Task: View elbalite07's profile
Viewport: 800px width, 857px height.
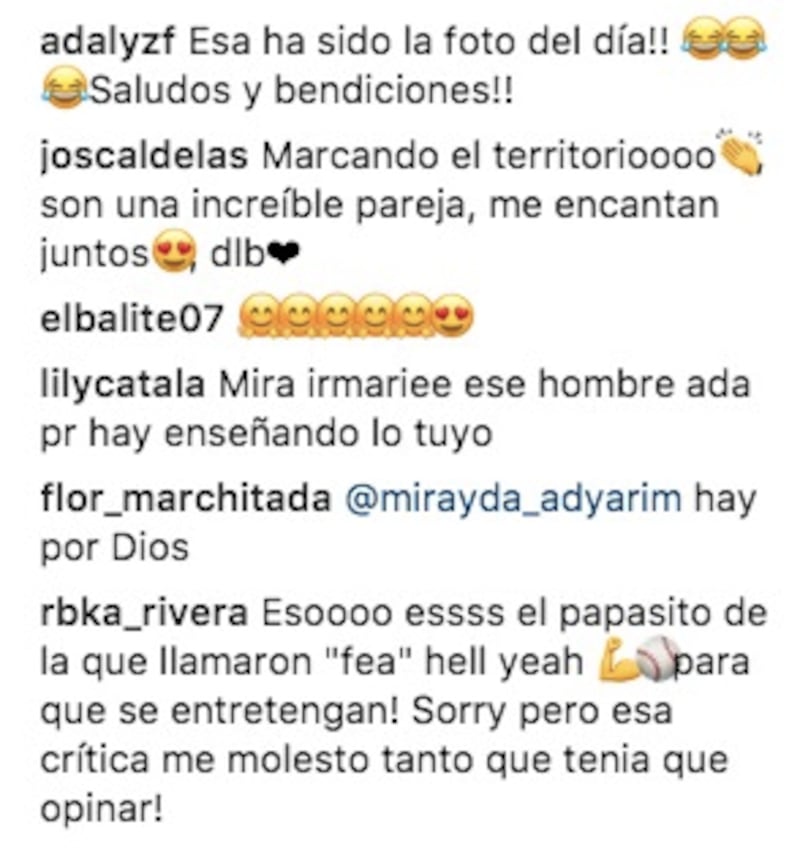Action: (134, 319)
